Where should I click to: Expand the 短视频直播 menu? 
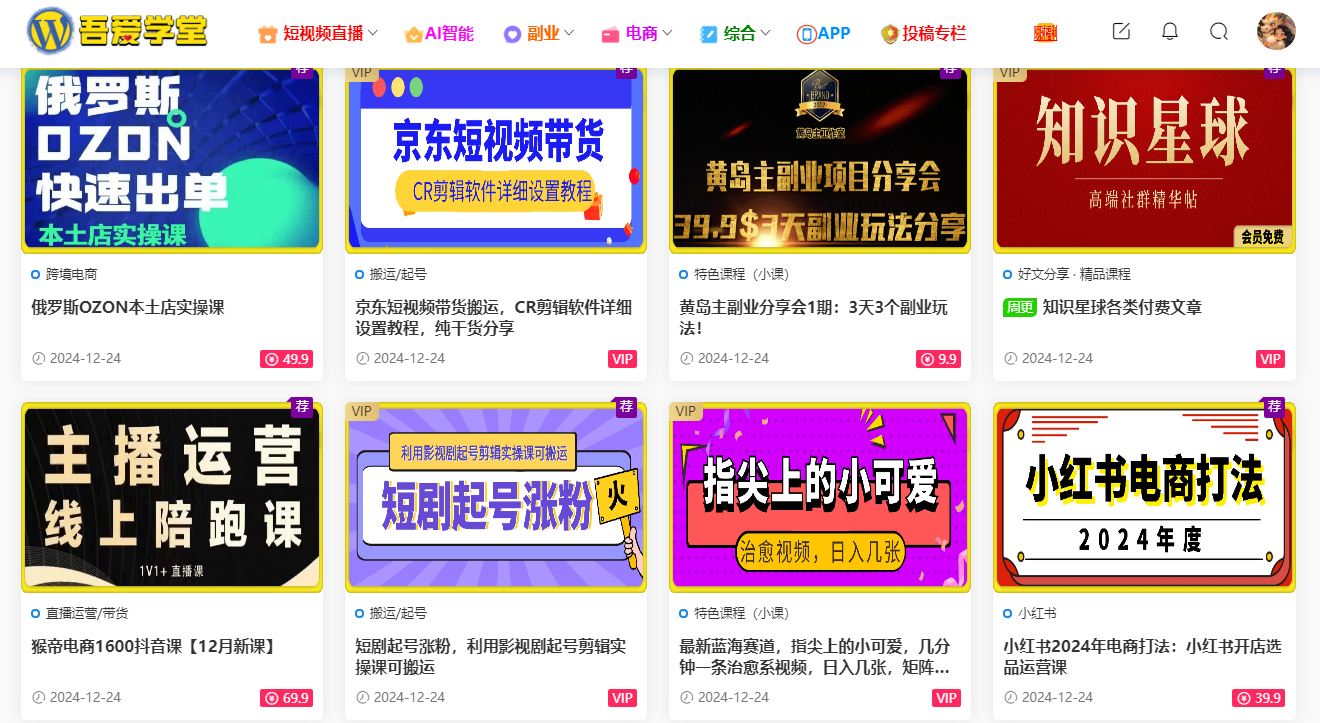point(318,33)
